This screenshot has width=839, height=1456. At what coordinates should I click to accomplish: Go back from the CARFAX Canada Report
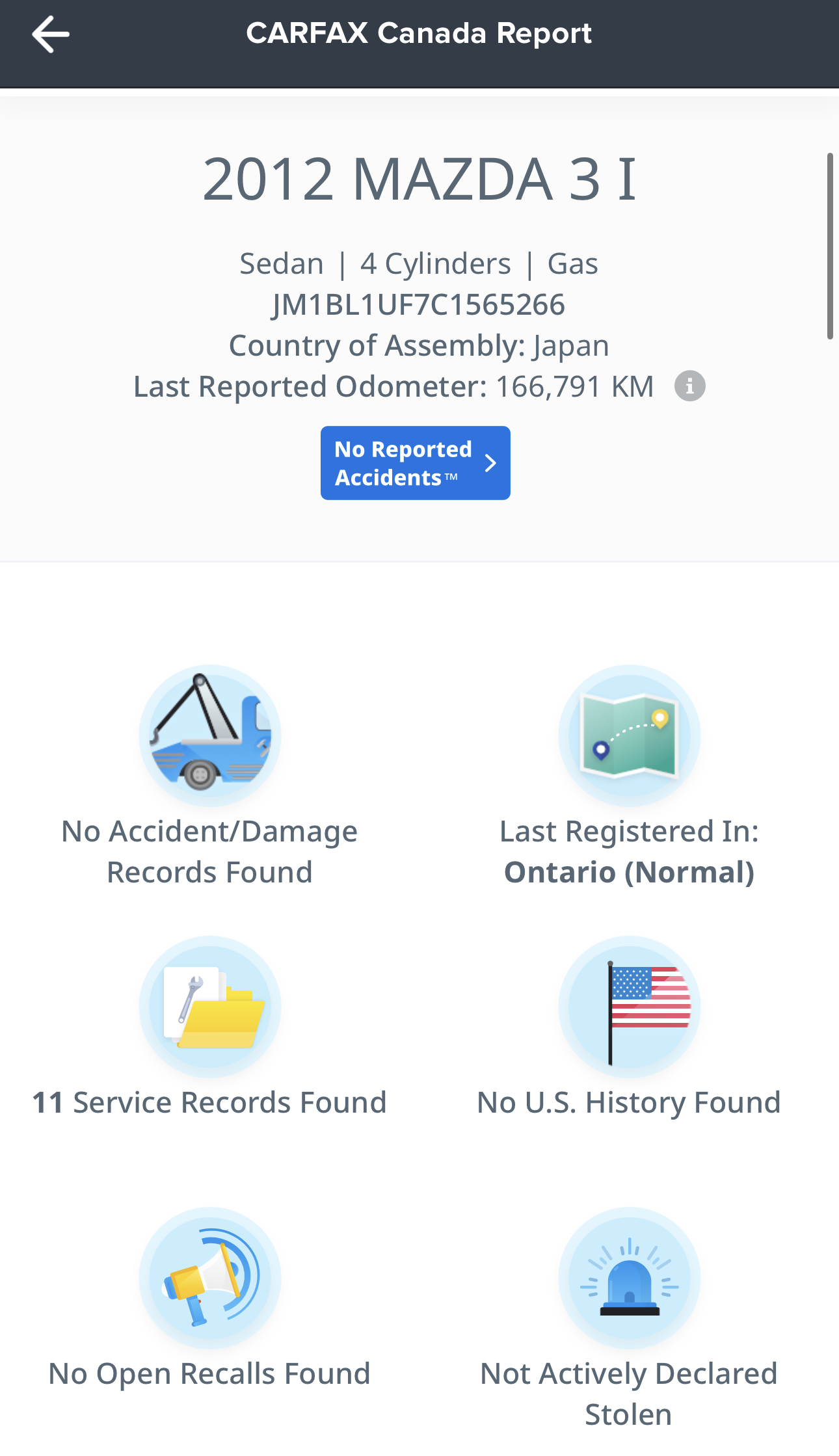point(51,34)
